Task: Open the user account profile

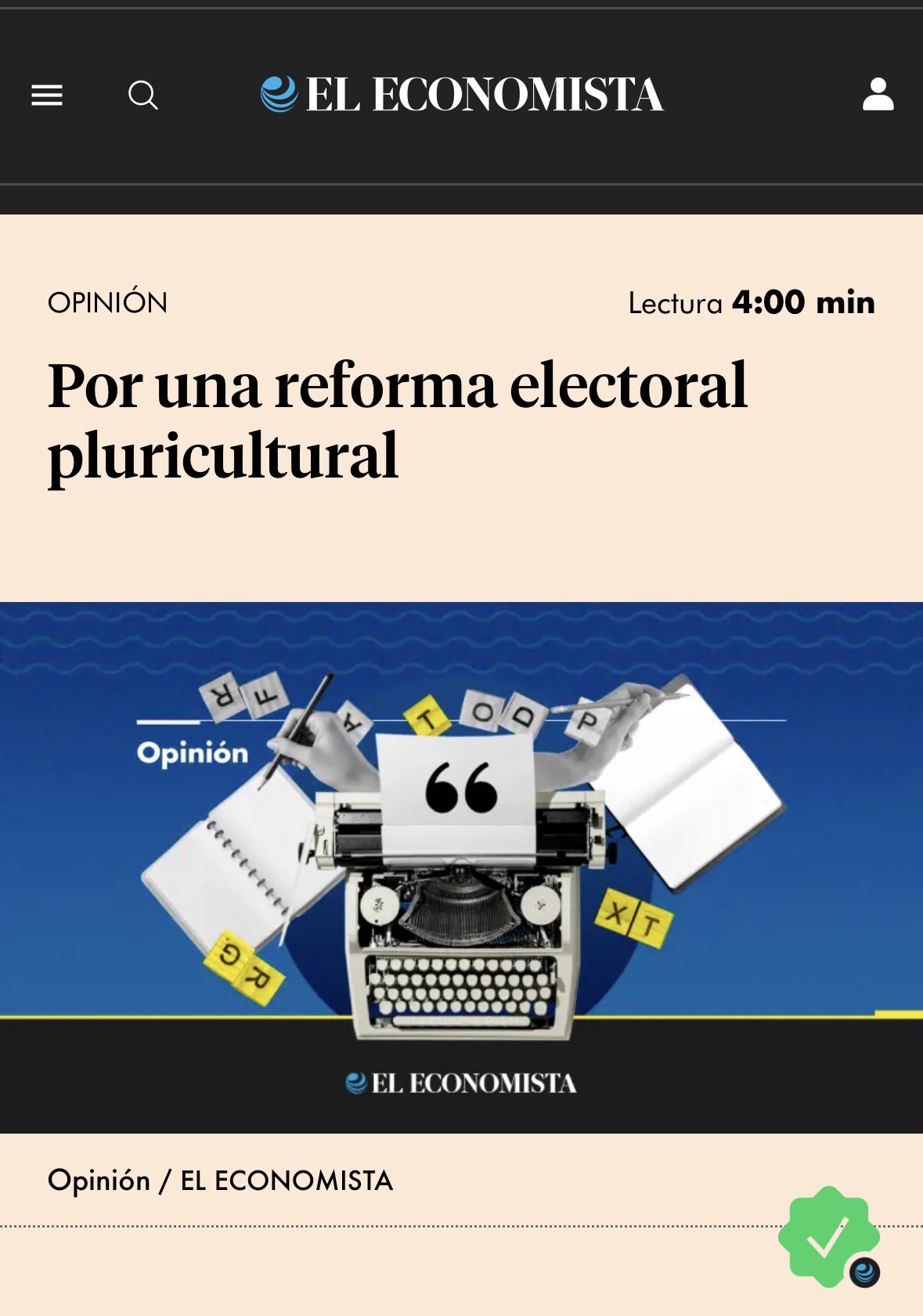Action: 878,95
